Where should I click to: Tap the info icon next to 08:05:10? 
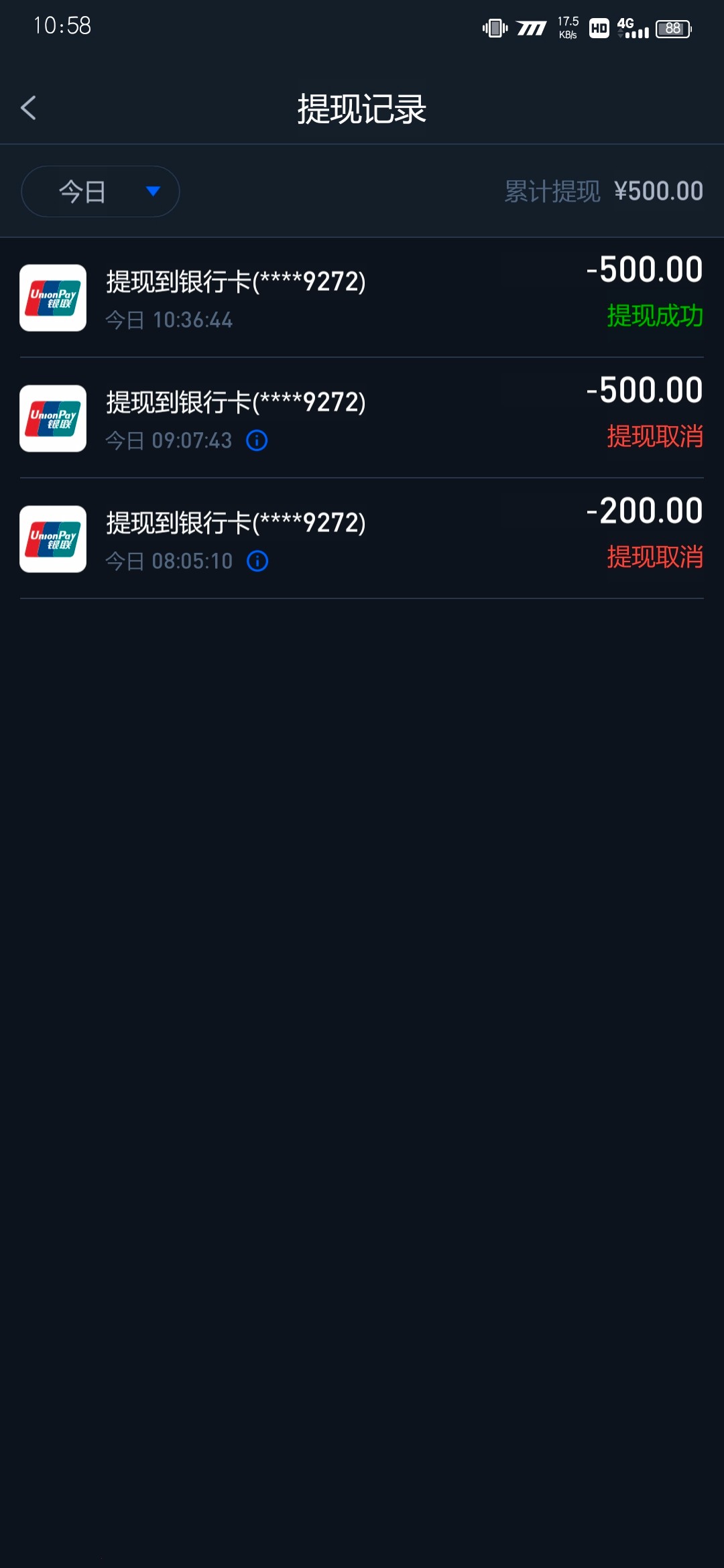[257, 560]
